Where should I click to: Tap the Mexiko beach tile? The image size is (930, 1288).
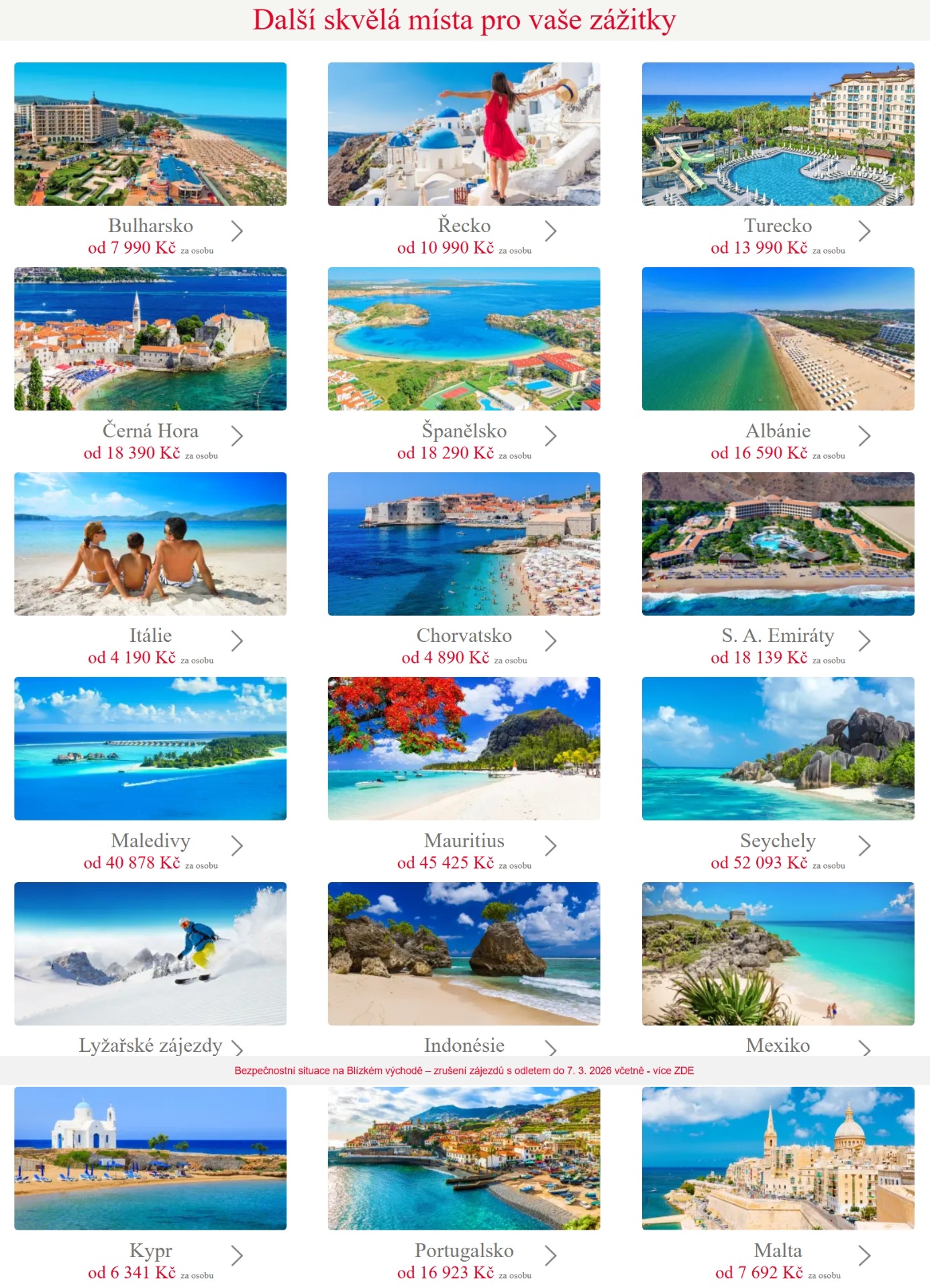pyautogui.click(x=778, y=953)
